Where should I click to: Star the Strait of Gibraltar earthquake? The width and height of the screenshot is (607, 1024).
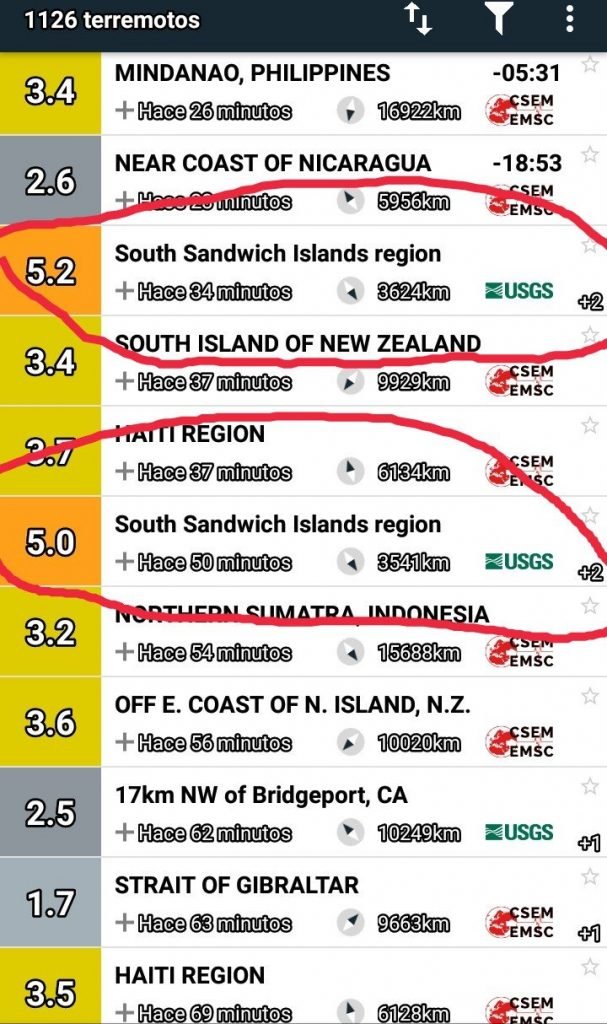click(590, 877)
